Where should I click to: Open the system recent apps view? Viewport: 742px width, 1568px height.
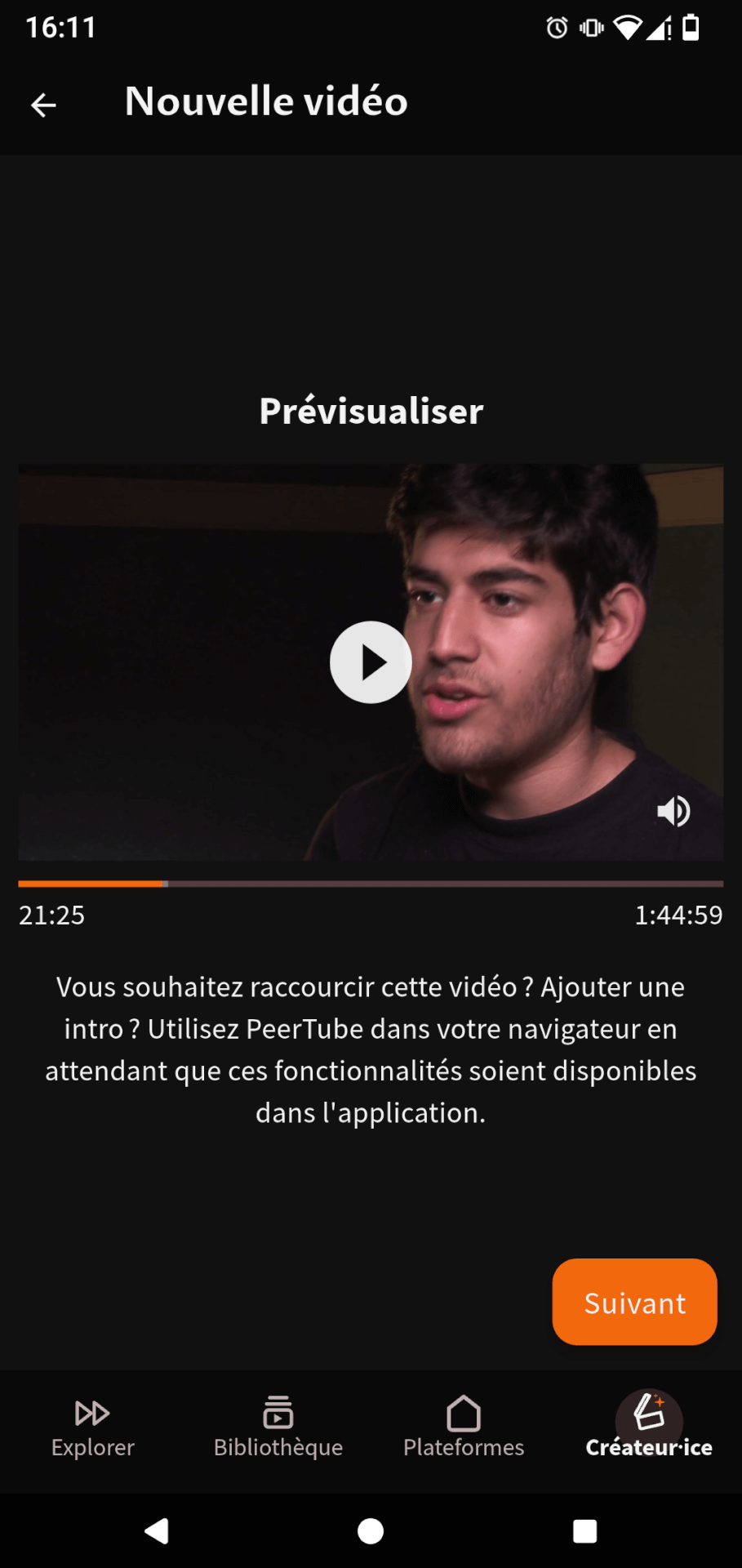click(x=584, y=1531)
